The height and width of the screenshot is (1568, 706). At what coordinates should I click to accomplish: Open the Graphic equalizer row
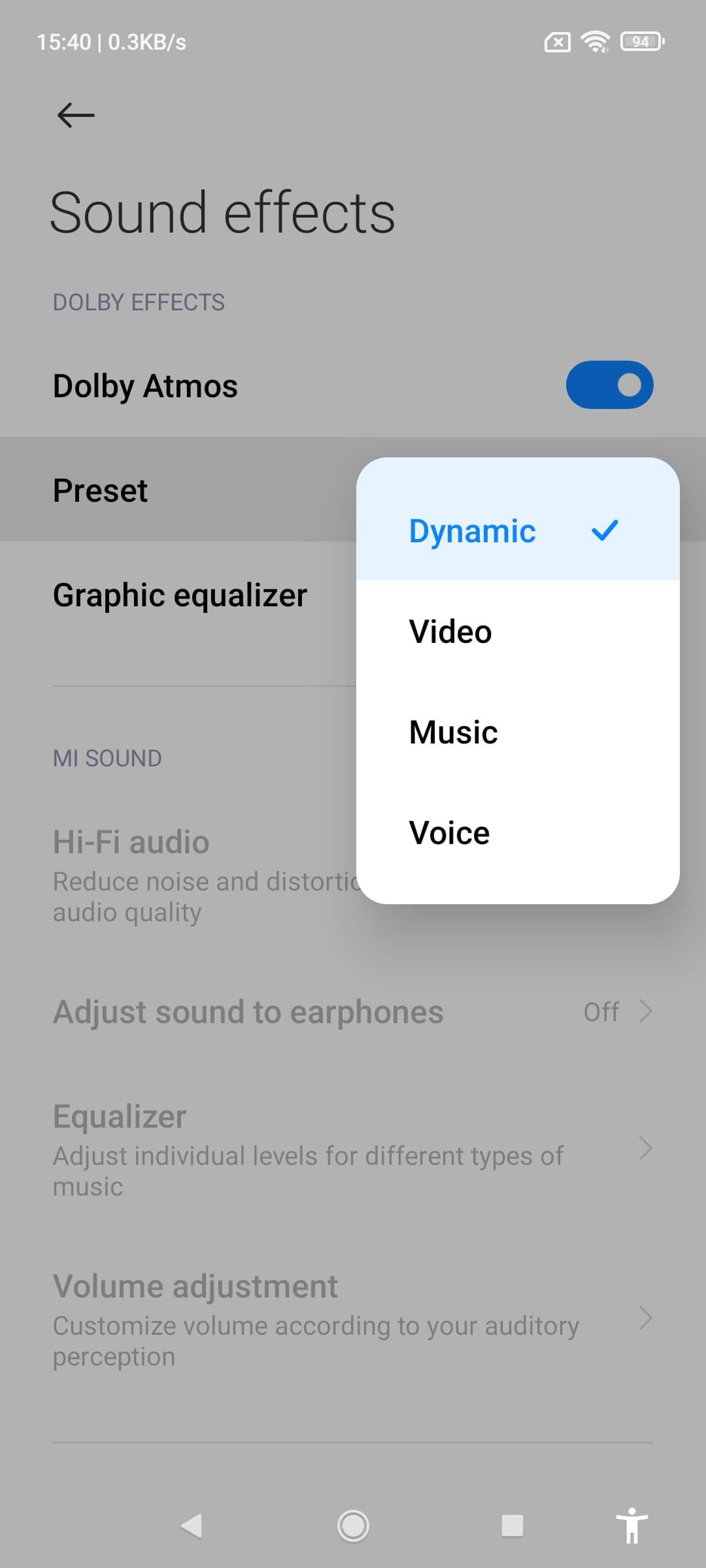[180, 596]
